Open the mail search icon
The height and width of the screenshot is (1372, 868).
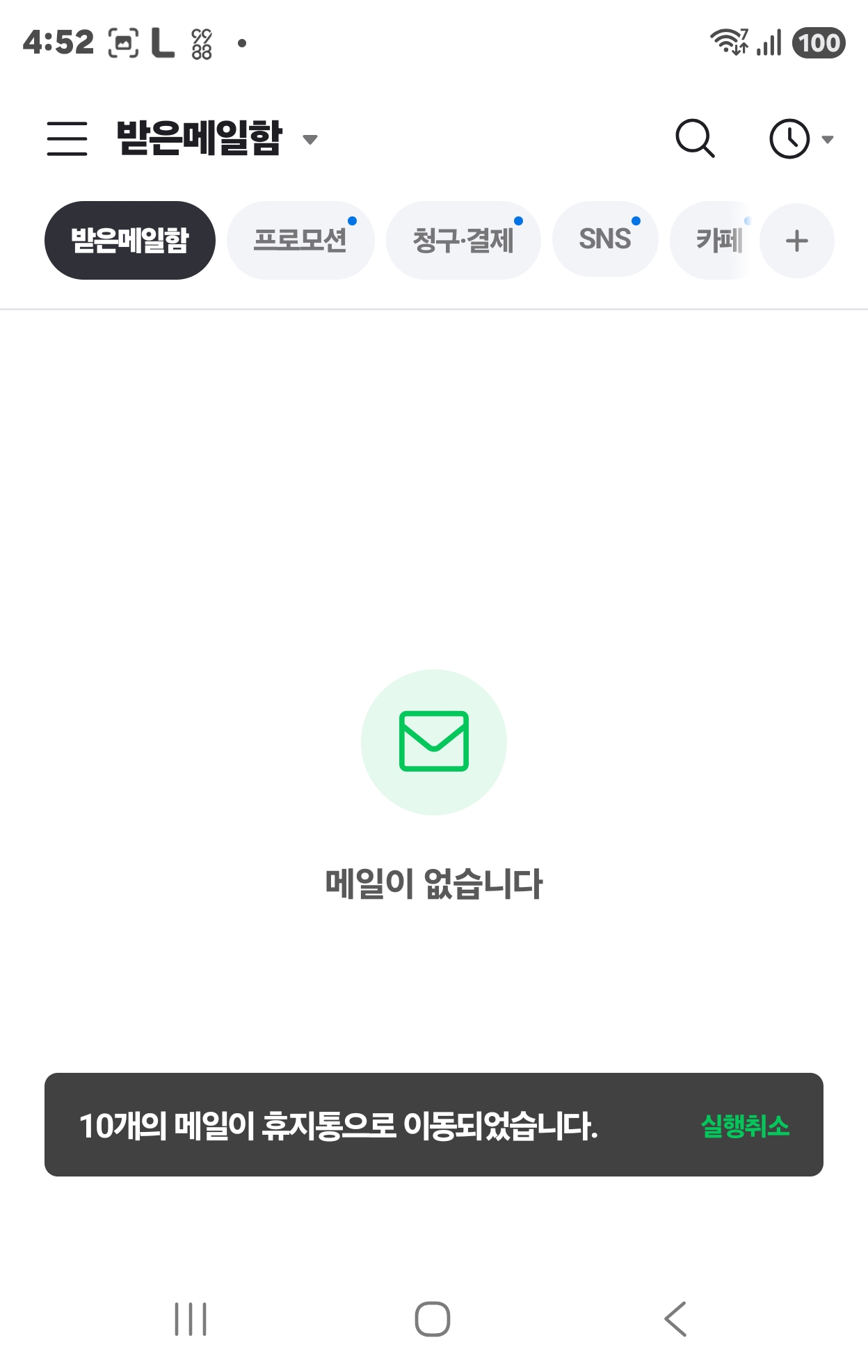(x=695, y=138)
